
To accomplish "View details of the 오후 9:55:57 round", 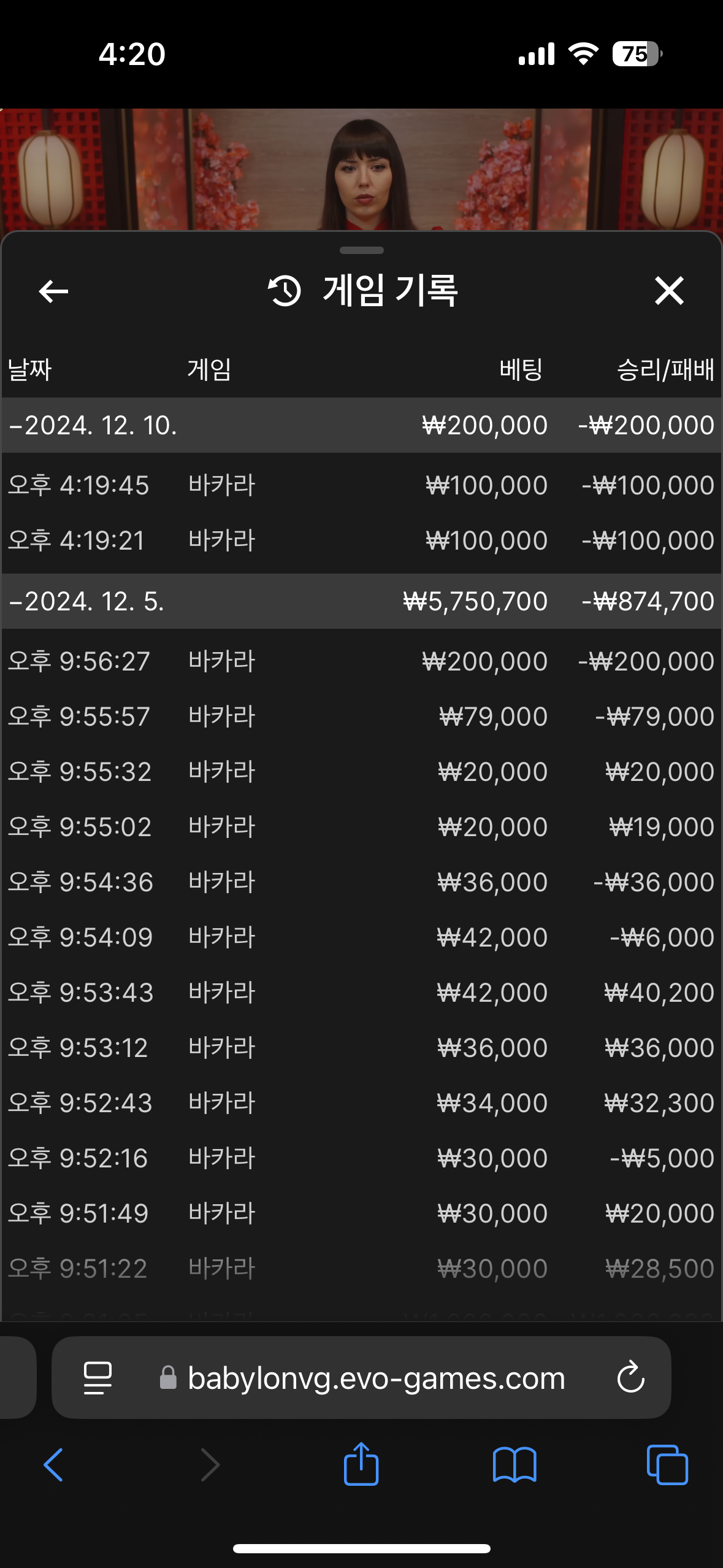I will coord(361,717).
